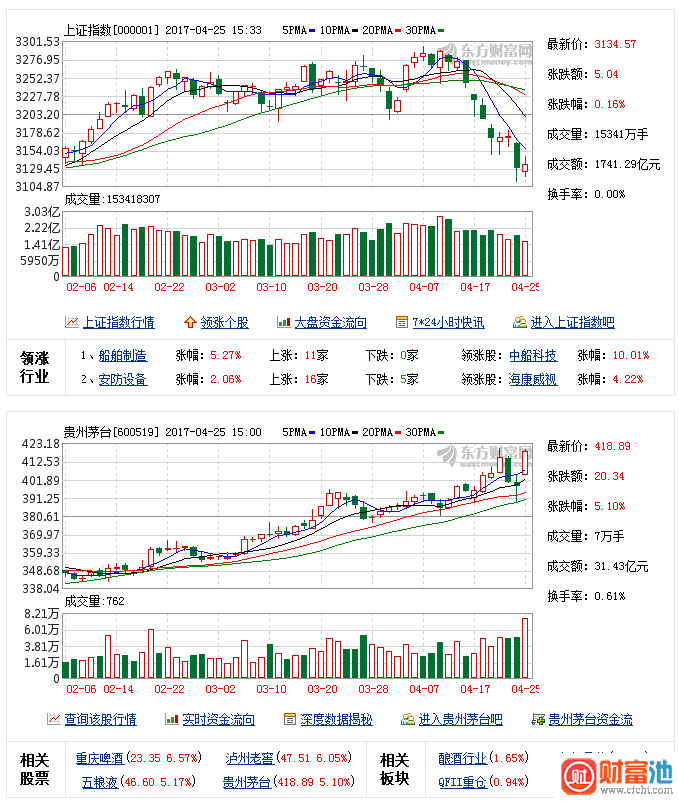Open the 安防设备 industry link
Screen dimensions: 679x802
click(x=122, y=379)
